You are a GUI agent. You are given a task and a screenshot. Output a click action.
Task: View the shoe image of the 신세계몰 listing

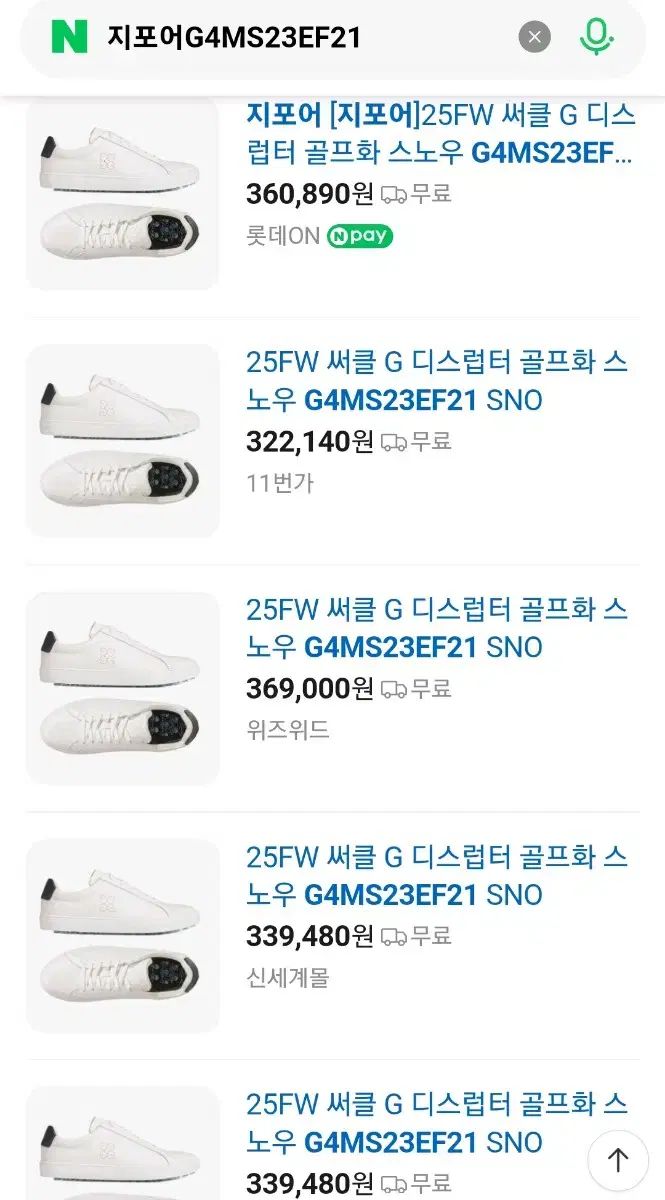122,935
